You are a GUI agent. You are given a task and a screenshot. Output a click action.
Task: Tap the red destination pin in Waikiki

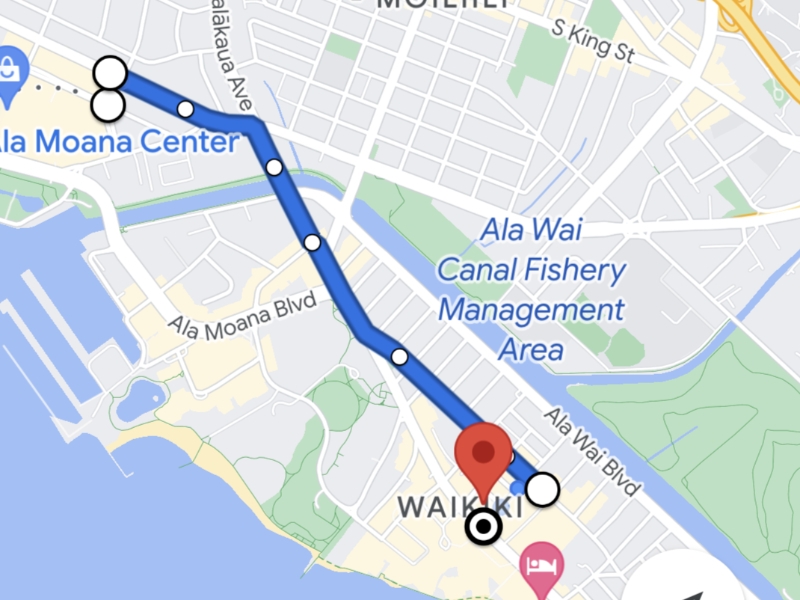(x=484, y=455)
